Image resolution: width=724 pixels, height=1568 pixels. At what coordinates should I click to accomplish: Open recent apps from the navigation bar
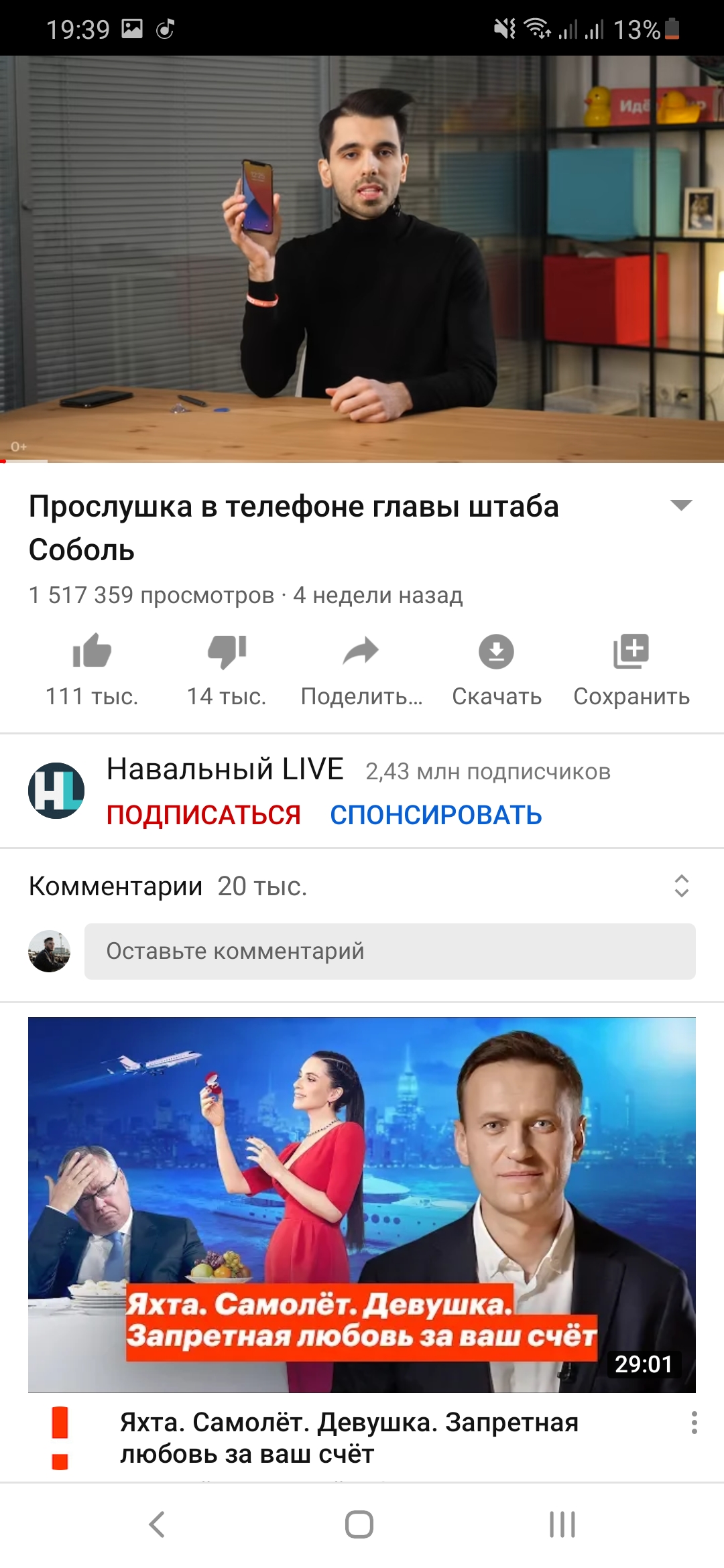click(x=562, y=1524)
